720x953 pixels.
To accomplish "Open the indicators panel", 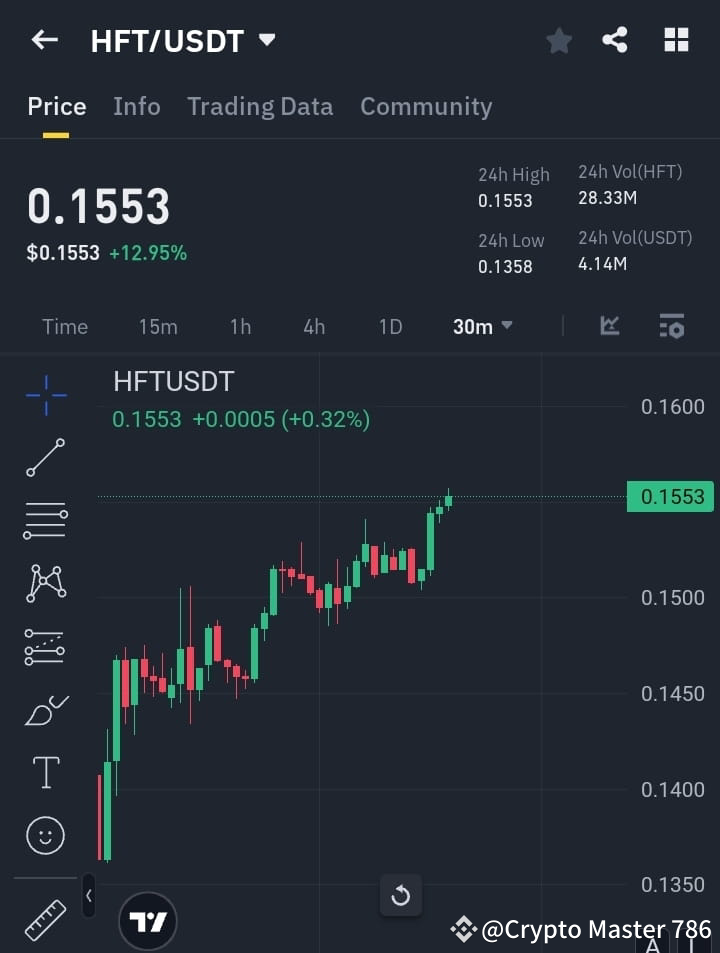I will (670, 326).
